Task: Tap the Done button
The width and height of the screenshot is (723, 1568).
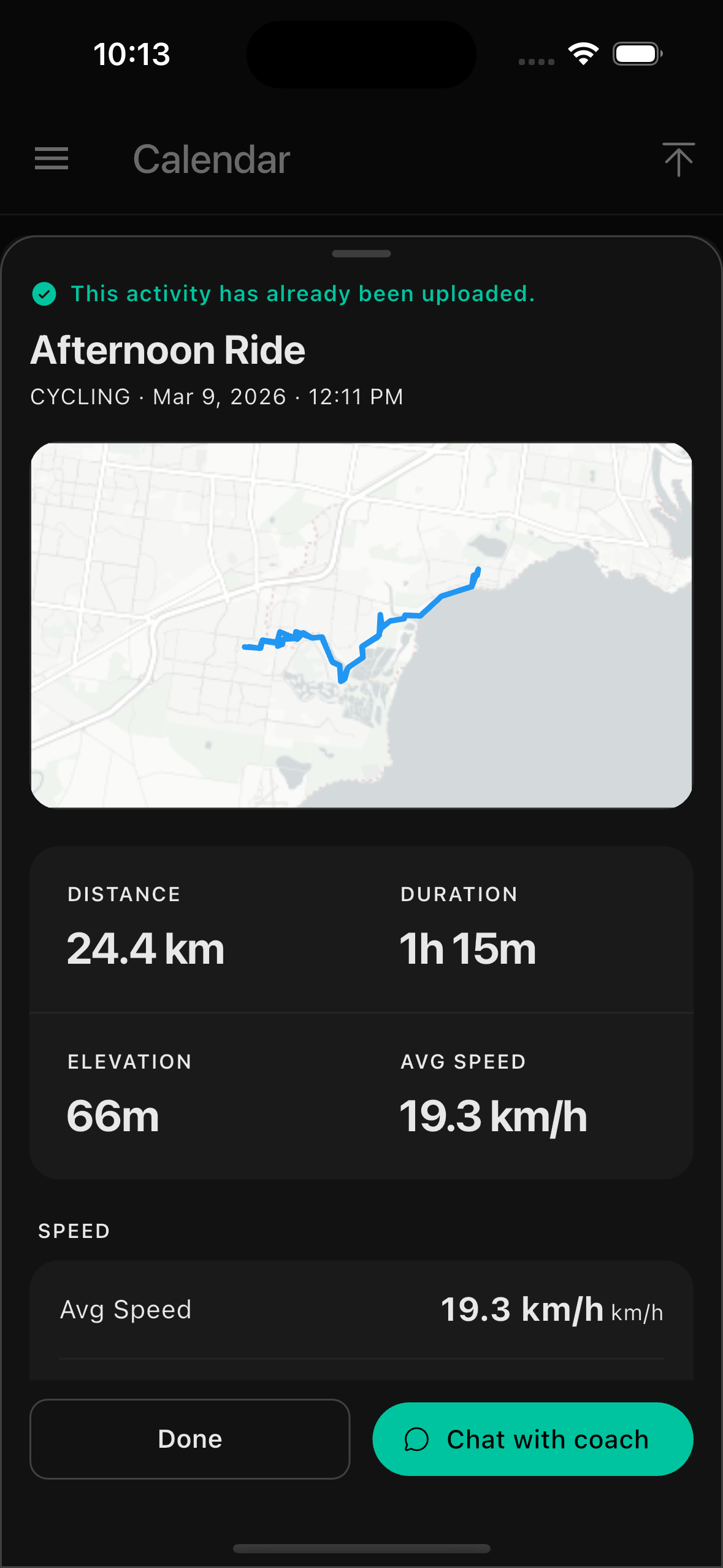Action: pos(189,1439)
